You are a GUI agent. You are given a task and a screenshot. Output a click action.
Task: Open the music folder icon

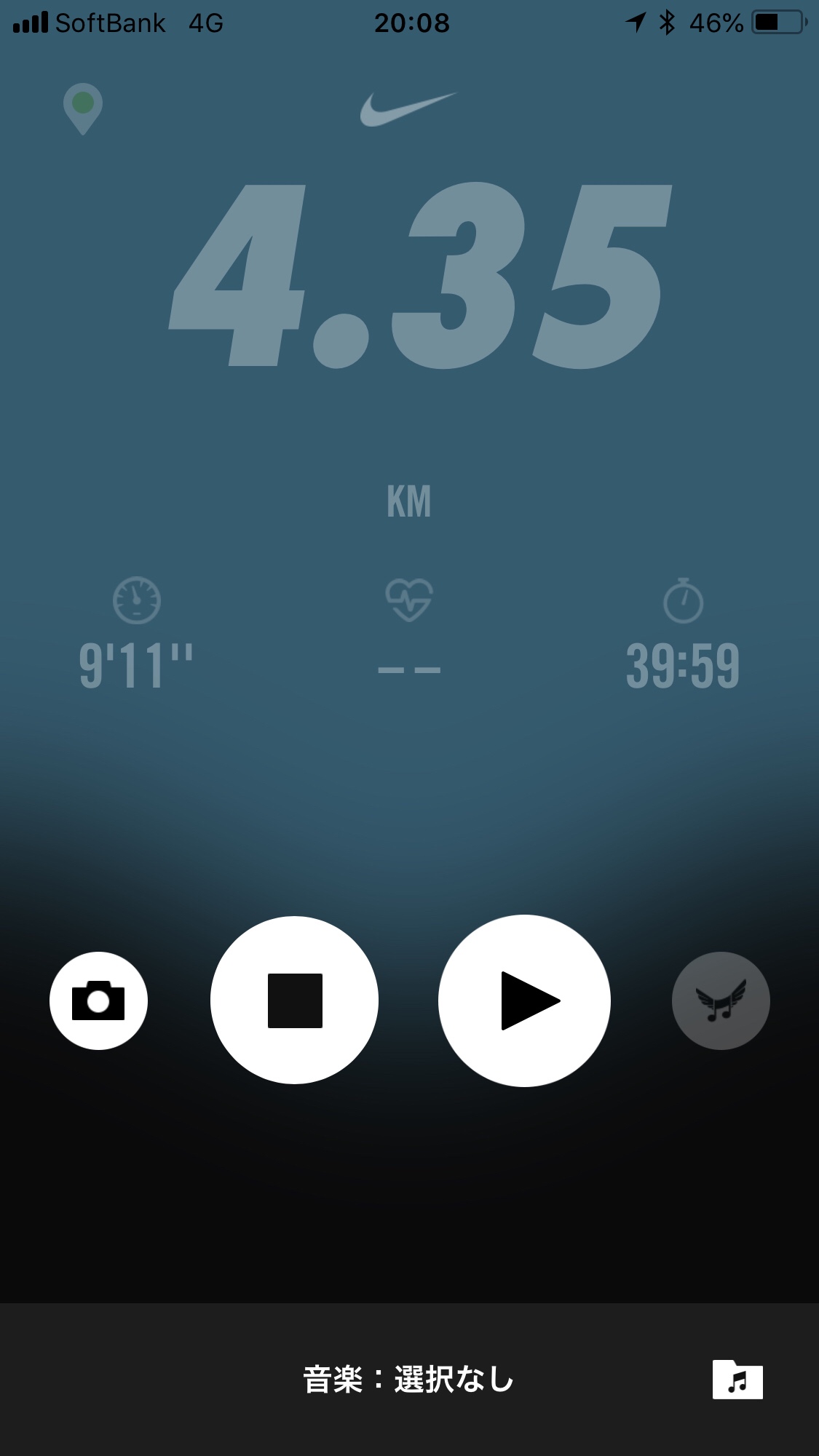click(x=737, y=1380)
